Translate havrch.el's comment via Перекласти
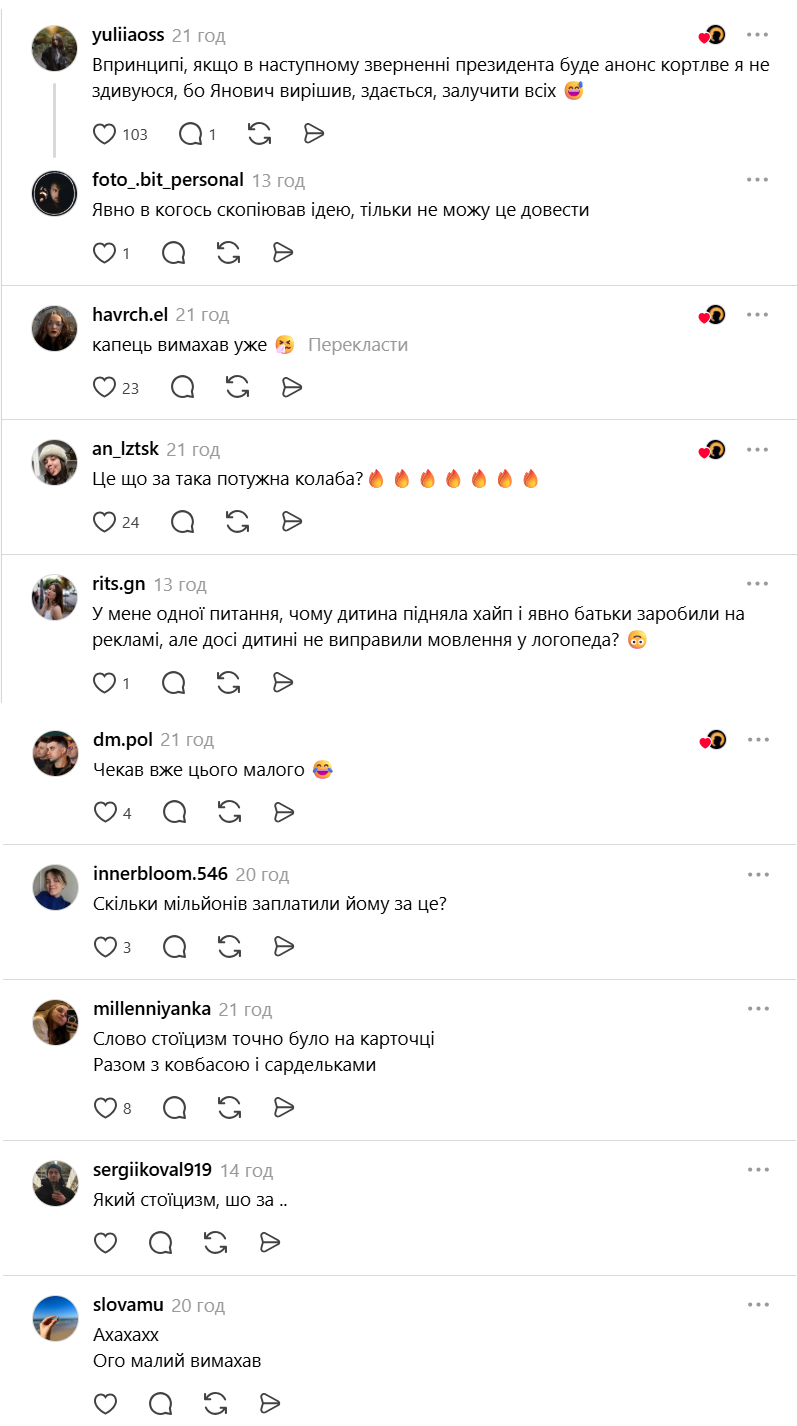 tap(358, 345)
